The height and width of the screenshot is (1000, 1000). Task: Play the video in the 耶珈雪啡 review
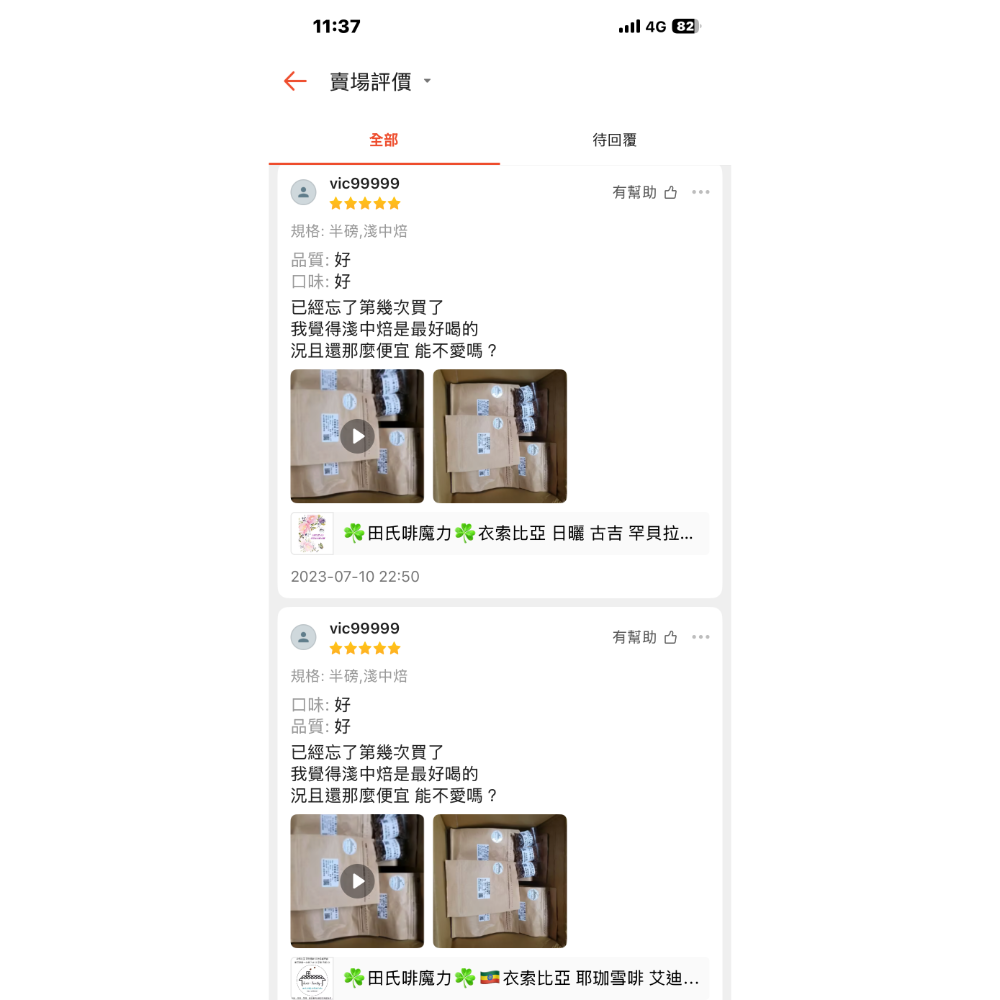tap(357, 881)
